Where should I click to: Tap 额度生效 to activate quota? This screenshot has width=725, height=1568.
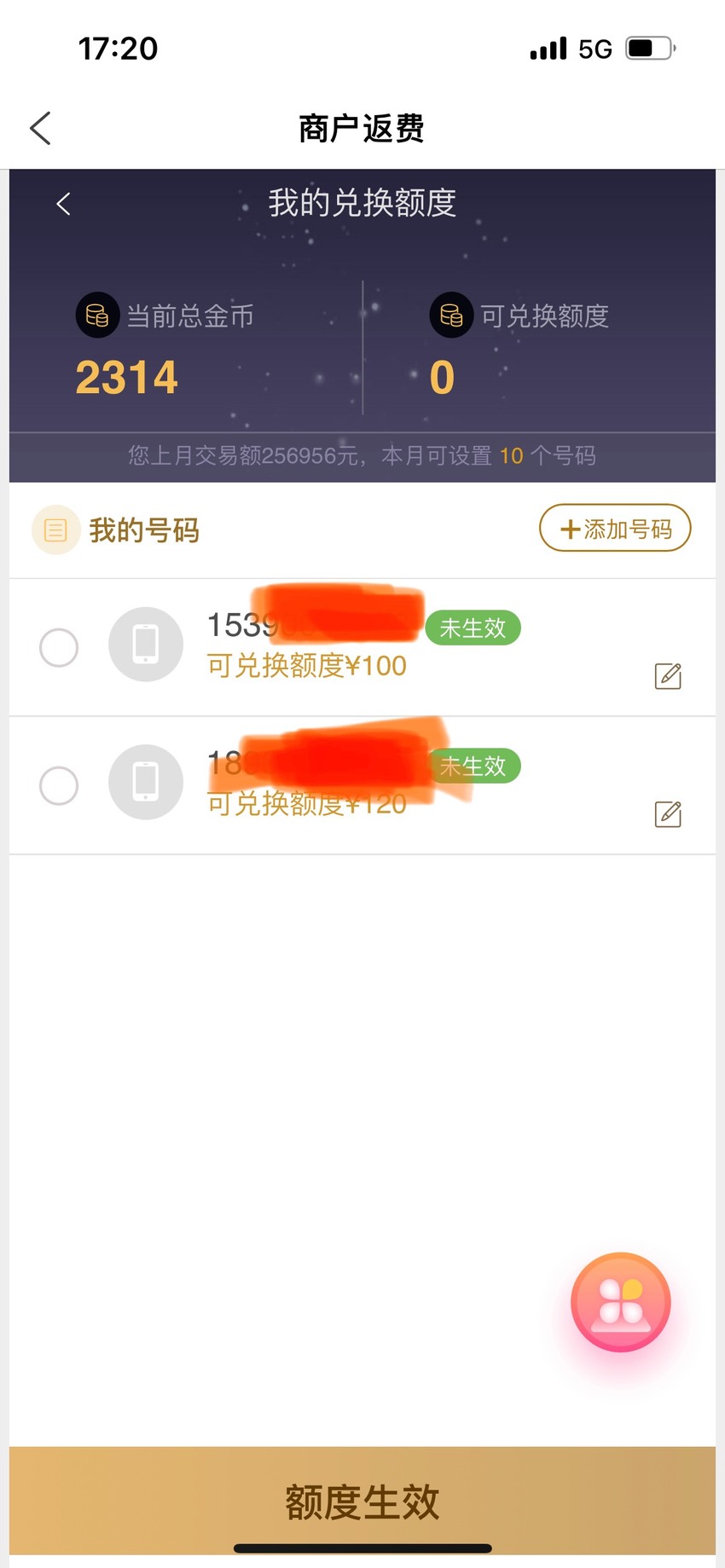[x=362, y=1501]
